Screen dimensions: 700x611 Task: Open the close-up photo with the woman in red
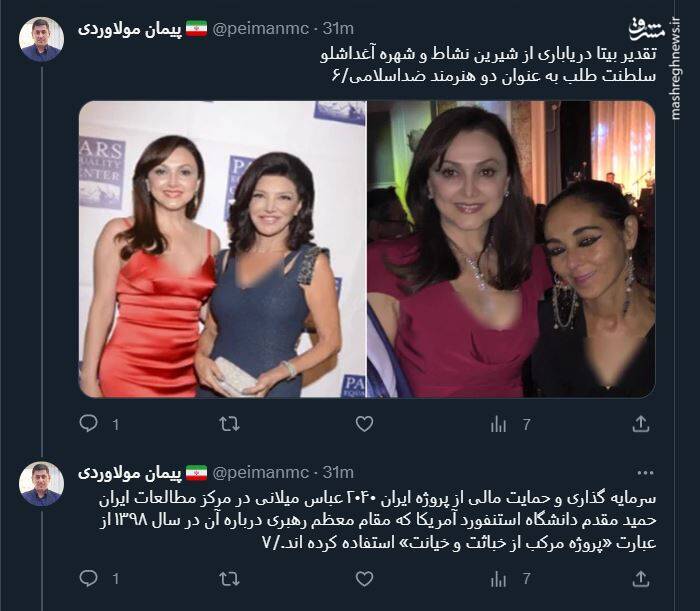tap(511, 249)
